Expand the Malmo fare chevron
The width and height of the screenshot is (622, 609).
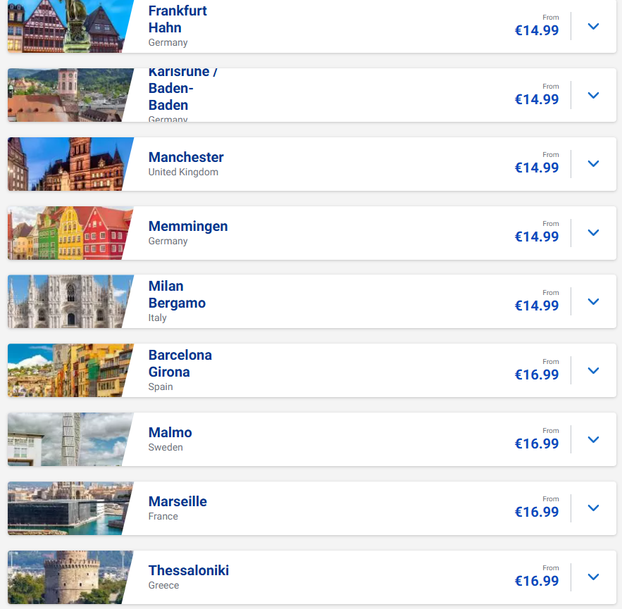593,439
